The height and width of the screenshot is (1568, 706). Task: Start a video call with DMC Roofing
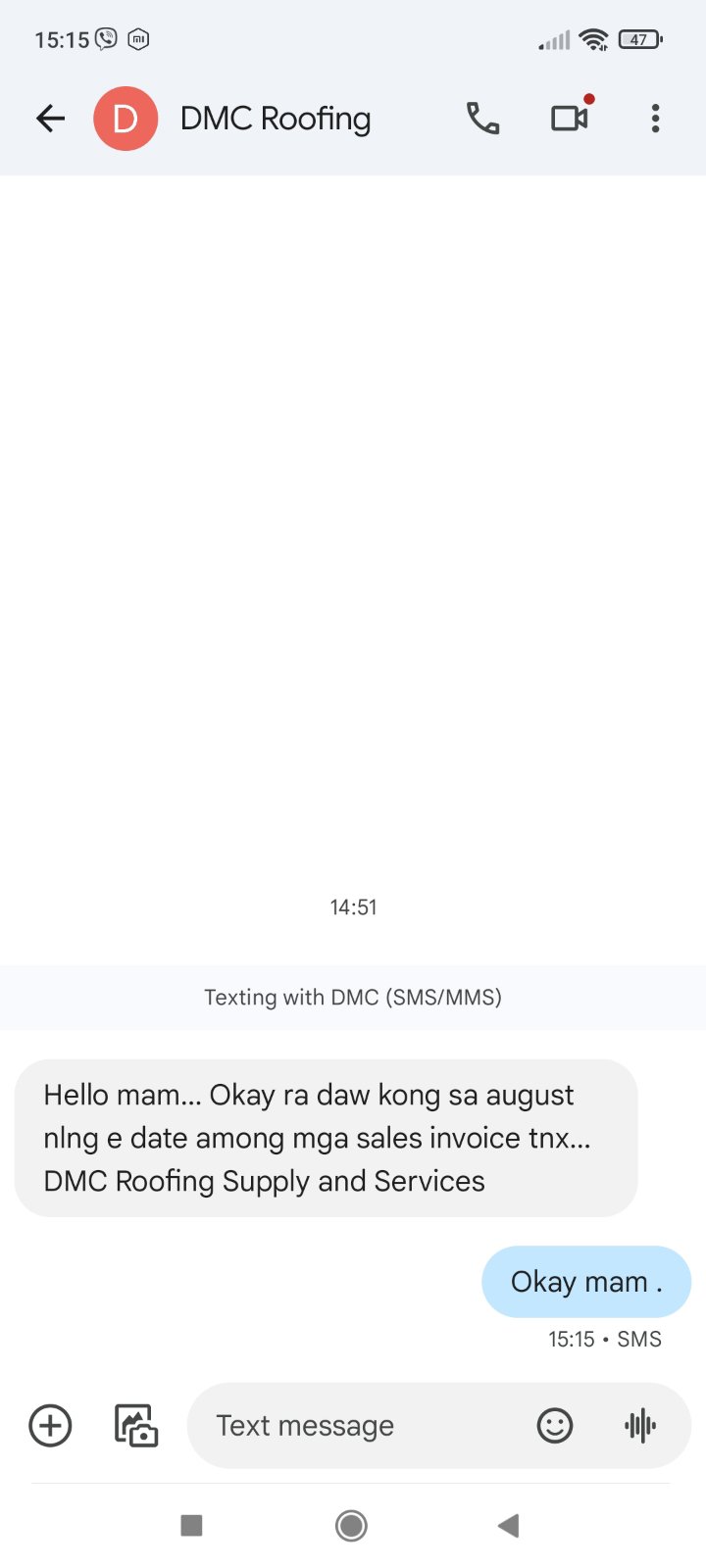pos(569,119)
